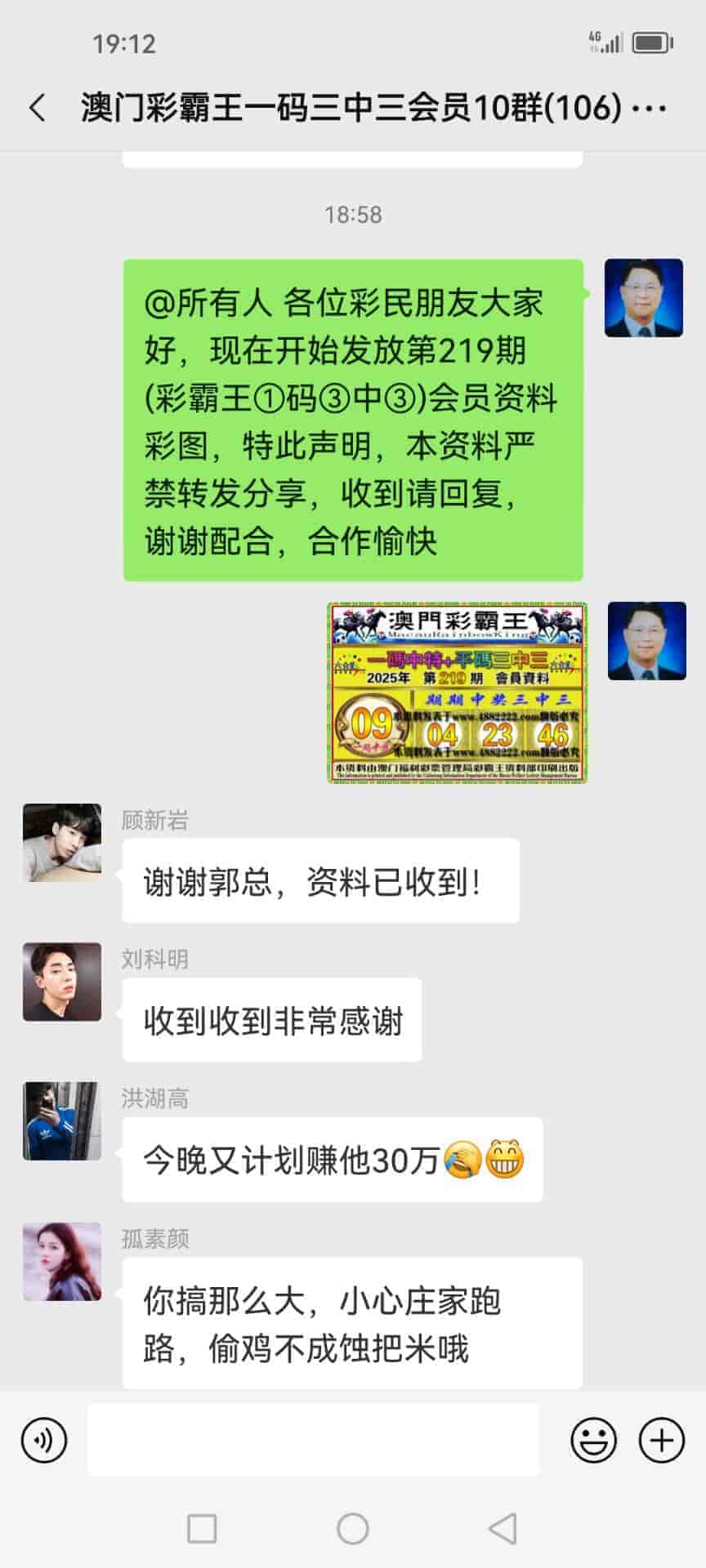Switch to voice message input
This screenshot has height=1568, width=706.
[x=44, y=1440]
